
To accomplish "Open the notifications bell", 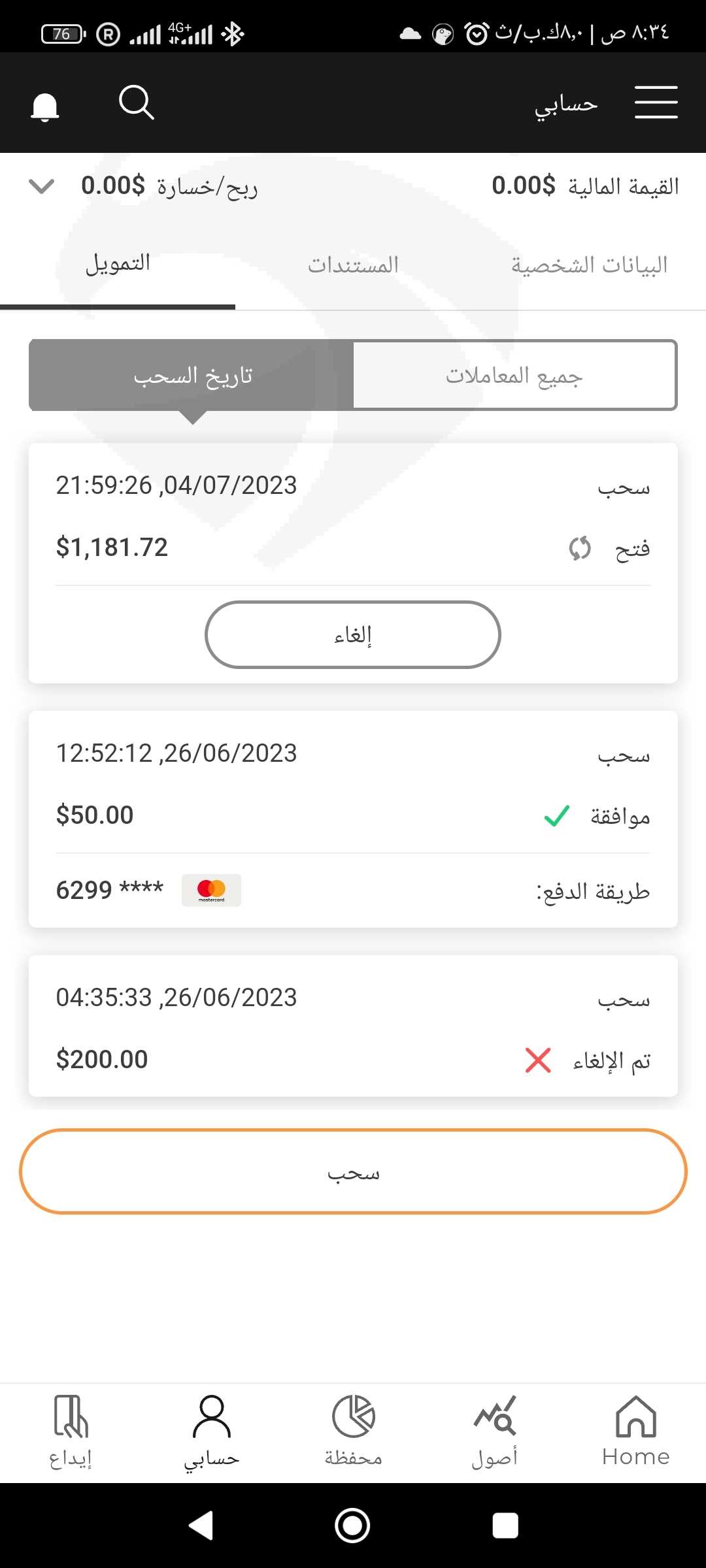I will point(45,106).
